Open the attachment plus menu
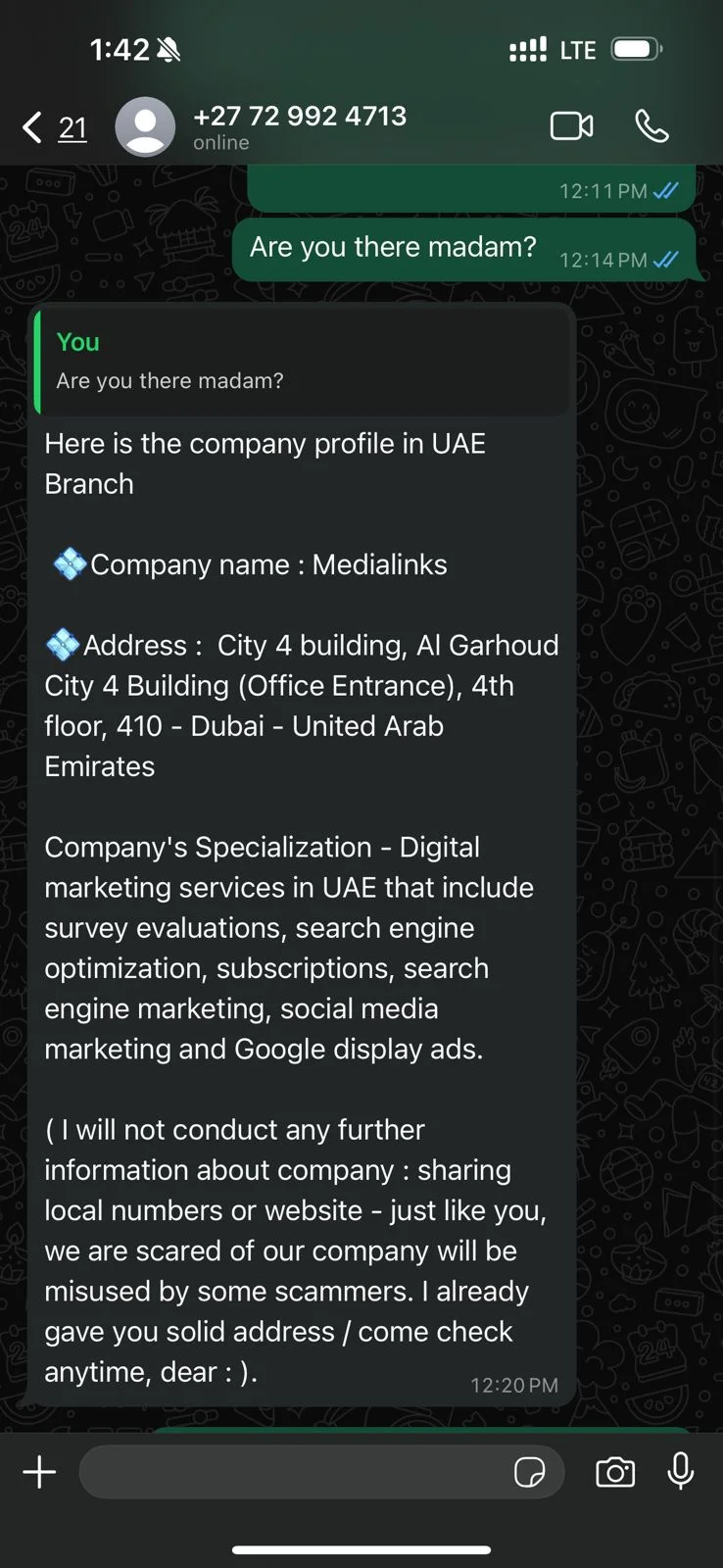This screenshot has height=1568, width=723. [x=39, y=1472]
